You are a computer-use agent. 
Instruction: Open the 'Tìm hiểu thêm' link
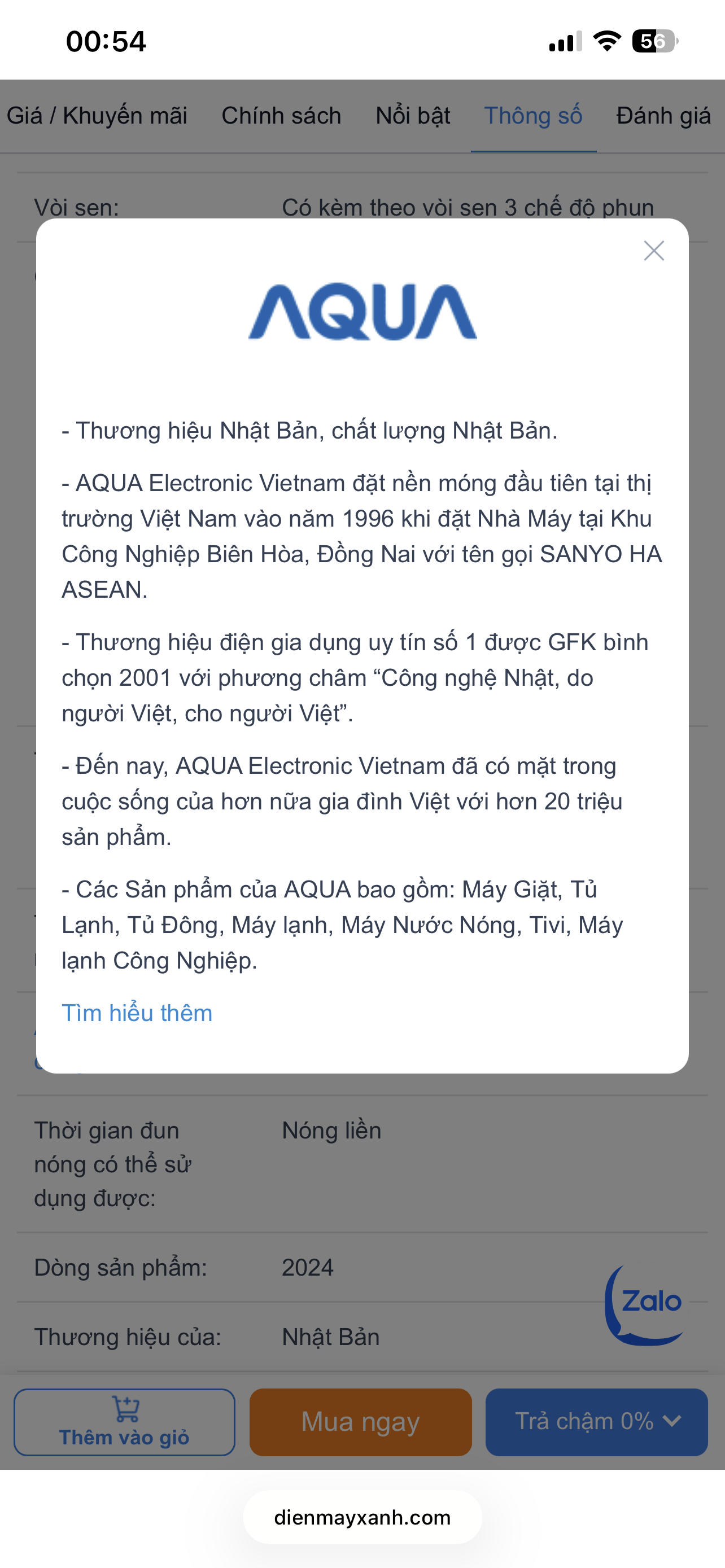coord(137,1013)
